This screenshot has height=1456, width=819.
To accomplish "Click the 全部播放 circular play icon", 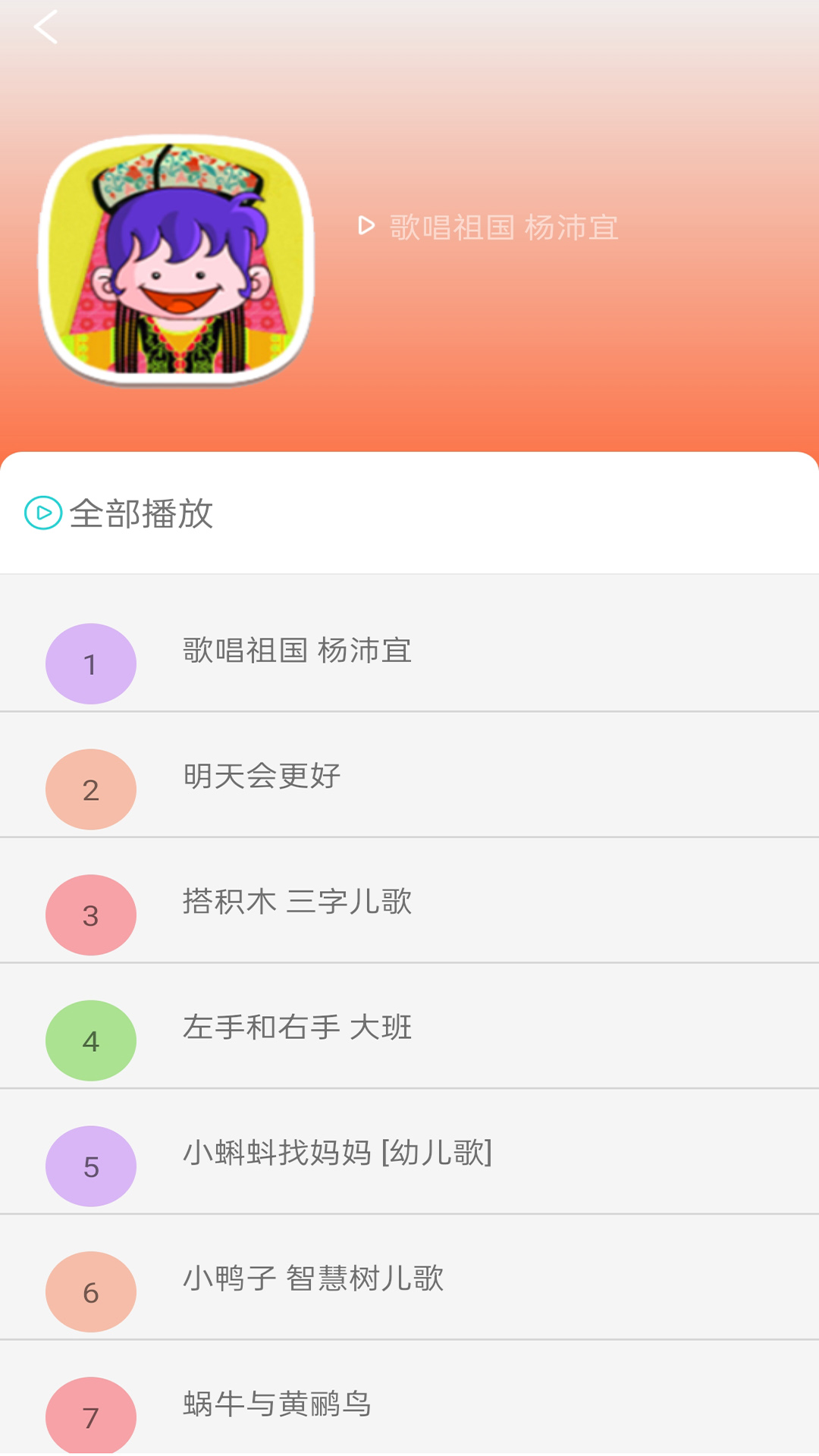I will pos(42,514).
